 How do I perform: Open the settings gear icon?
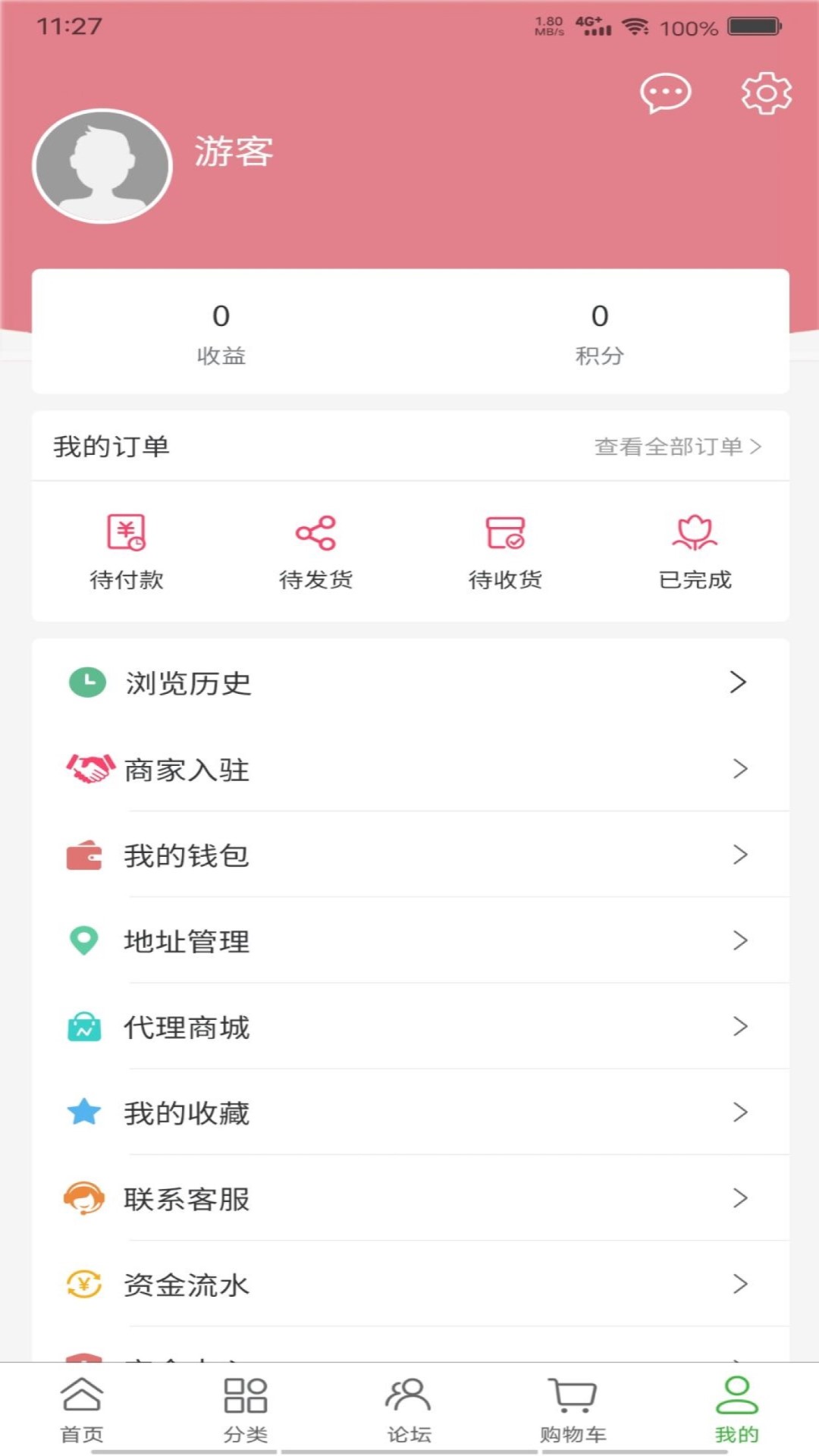click(x=766, y=93)
